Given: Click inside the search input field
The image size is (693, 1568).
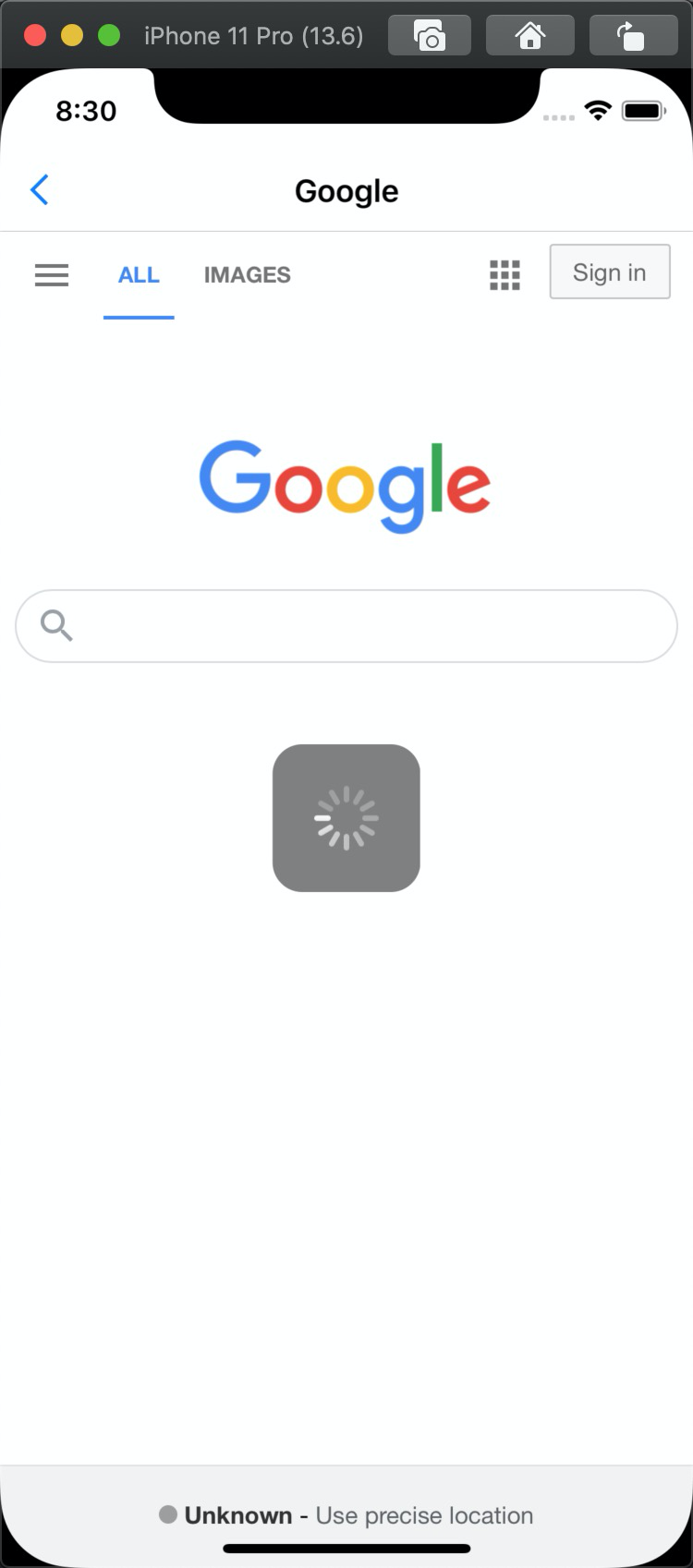Looking at the screenshot, I should click(x=346, y=625).
